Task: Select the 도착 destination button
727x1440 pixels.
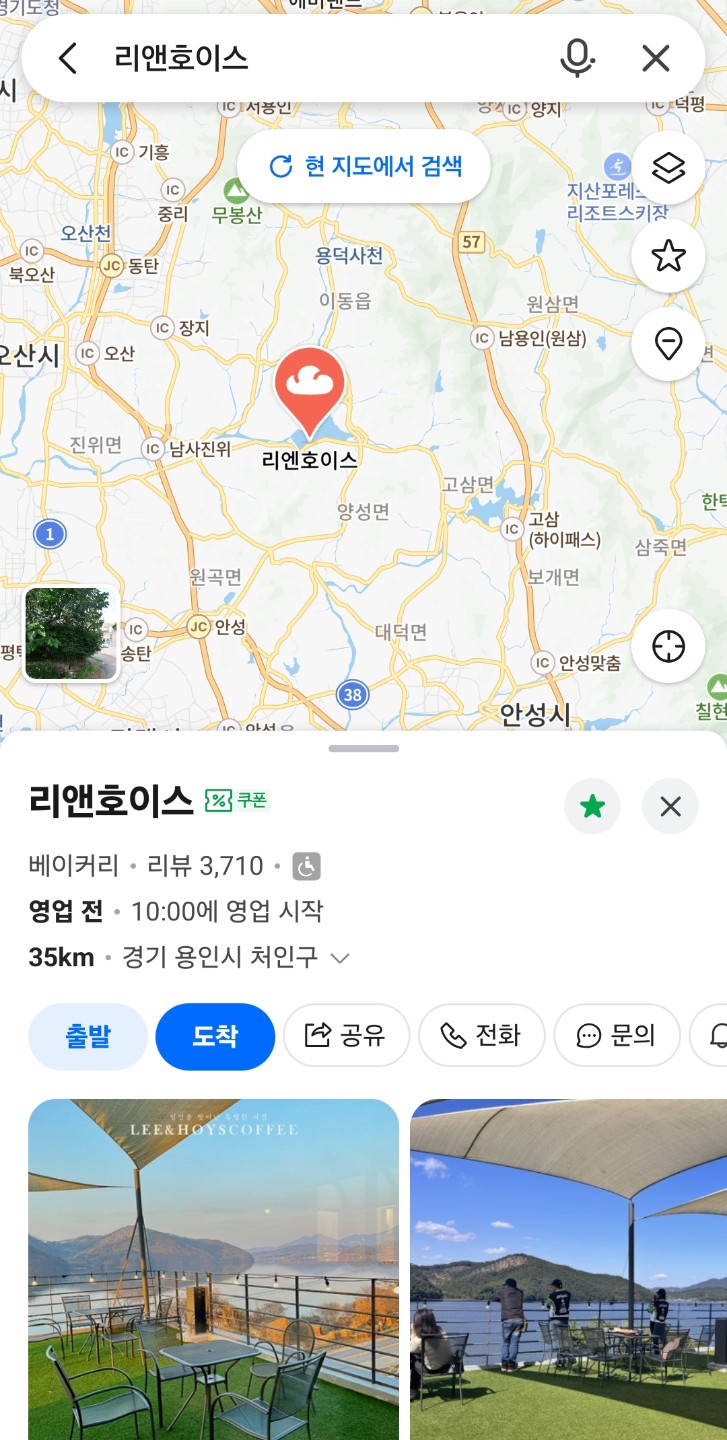Action: (x=213, y=1037)
